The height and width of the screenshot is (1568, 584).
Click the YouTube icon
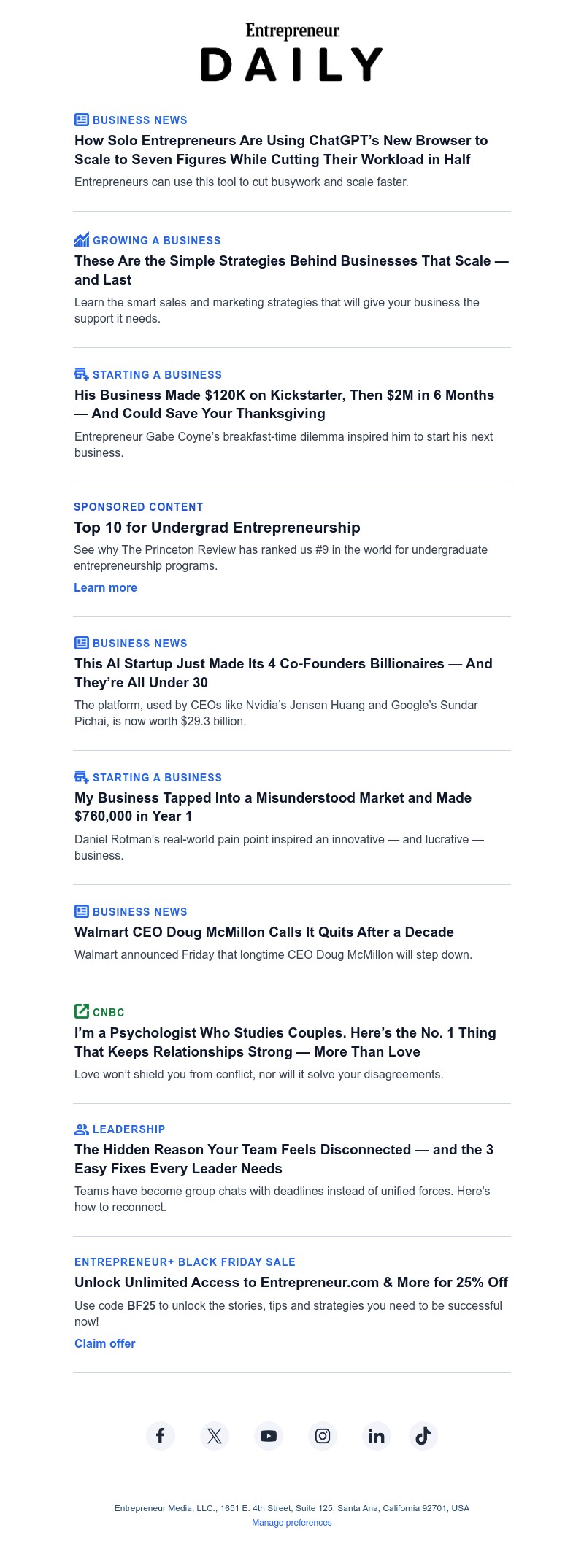269,1435
